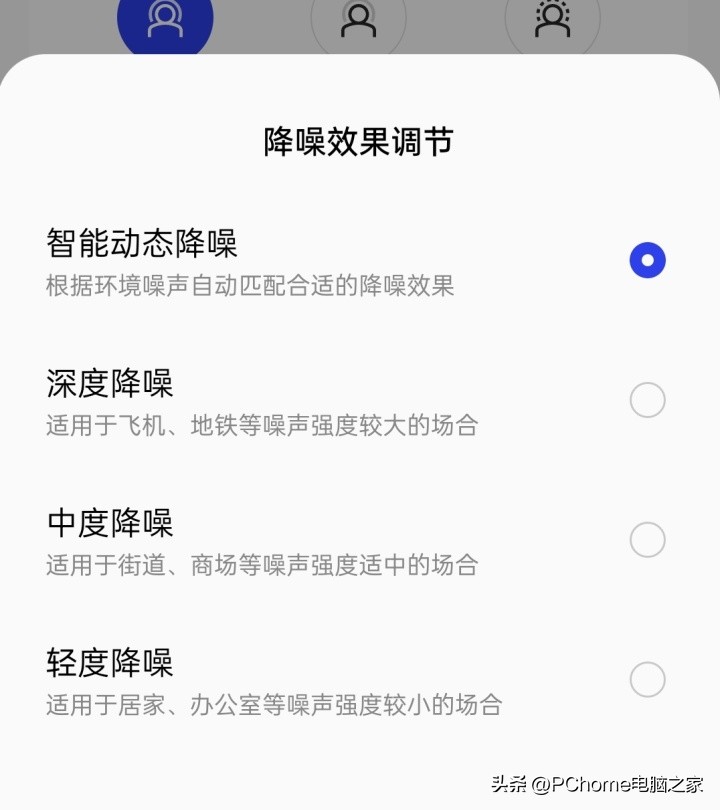This screenshot has width=720, height=810.
Task: Switch to 中度降噪 mode
Action: pos(647,540)
